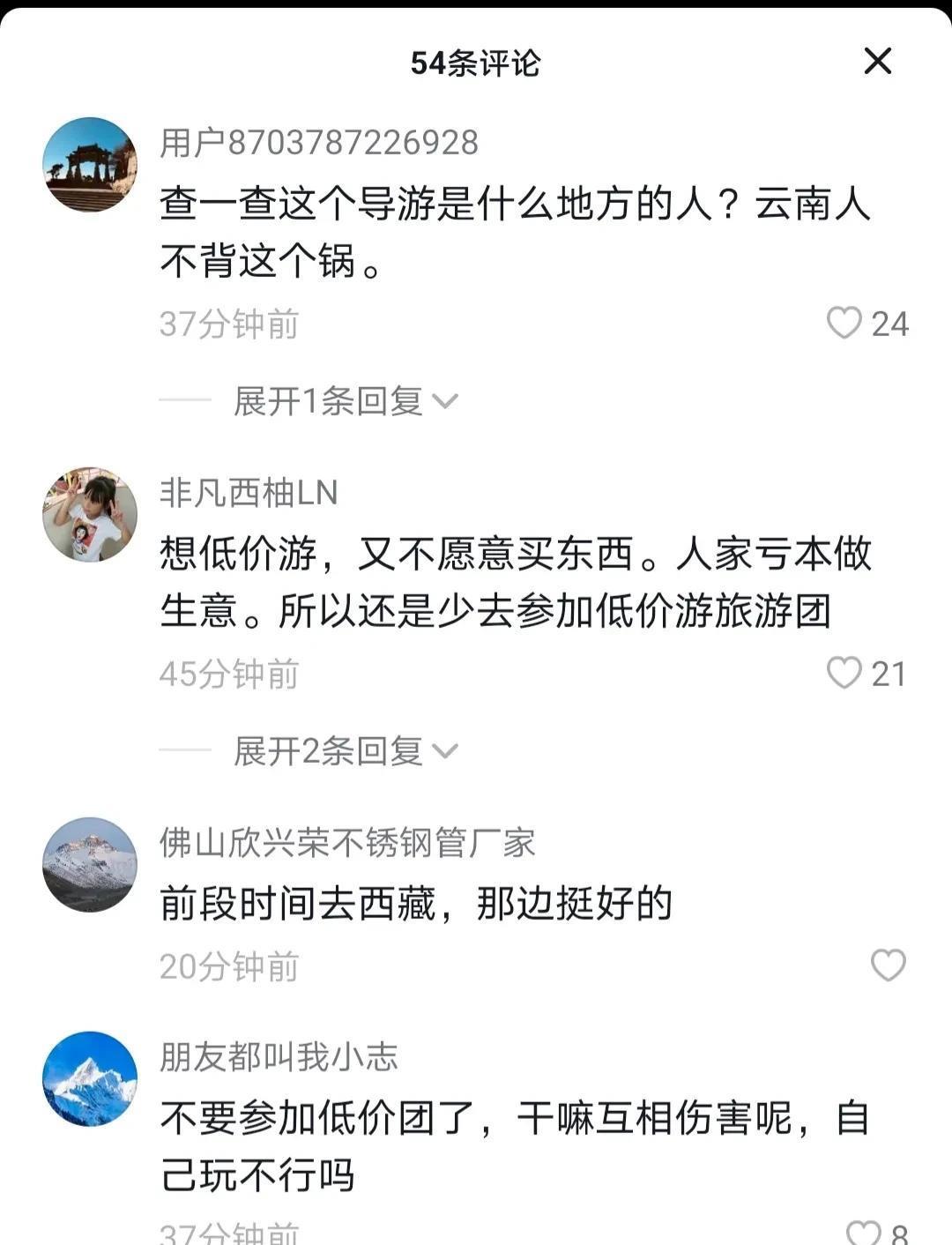Image resolution: width=952 pixels, height=1245 pixels.
Task: Close the 54条评论 comments panel
Action: tap(877, 62)
